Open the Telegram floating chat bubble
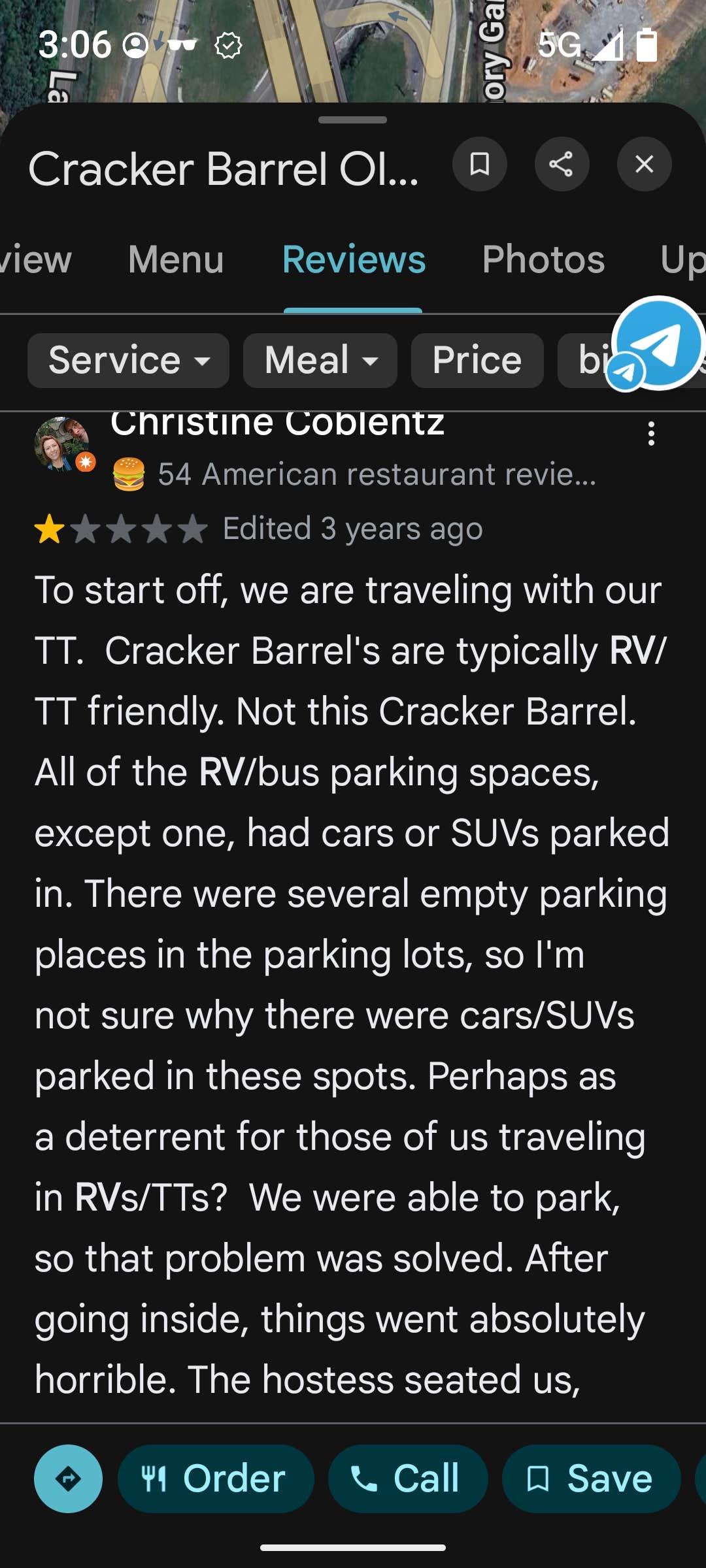 coord(657,344)
